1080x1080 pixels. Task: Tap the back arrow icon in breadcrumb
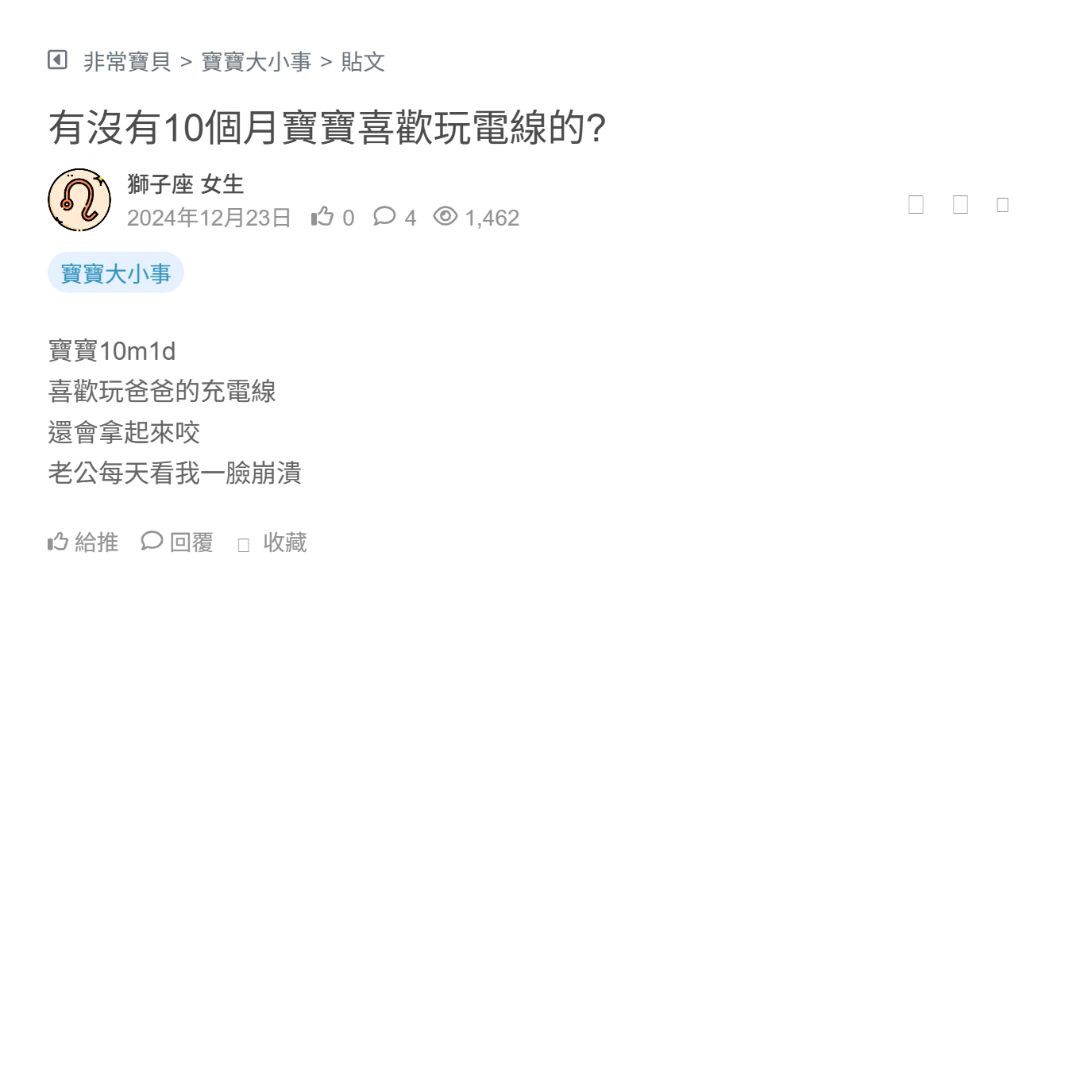tap(58, 61)
